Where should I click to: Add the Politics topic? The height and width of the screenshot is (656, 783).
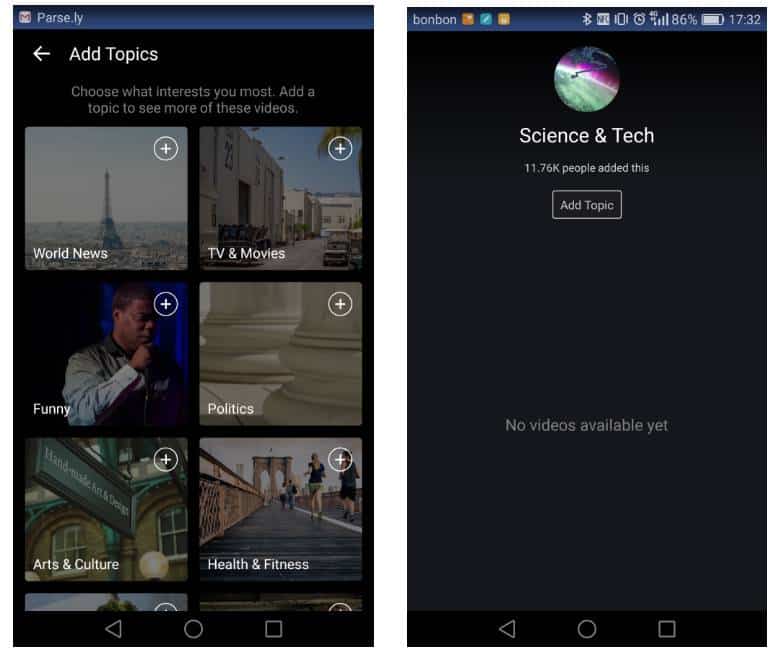340,304
